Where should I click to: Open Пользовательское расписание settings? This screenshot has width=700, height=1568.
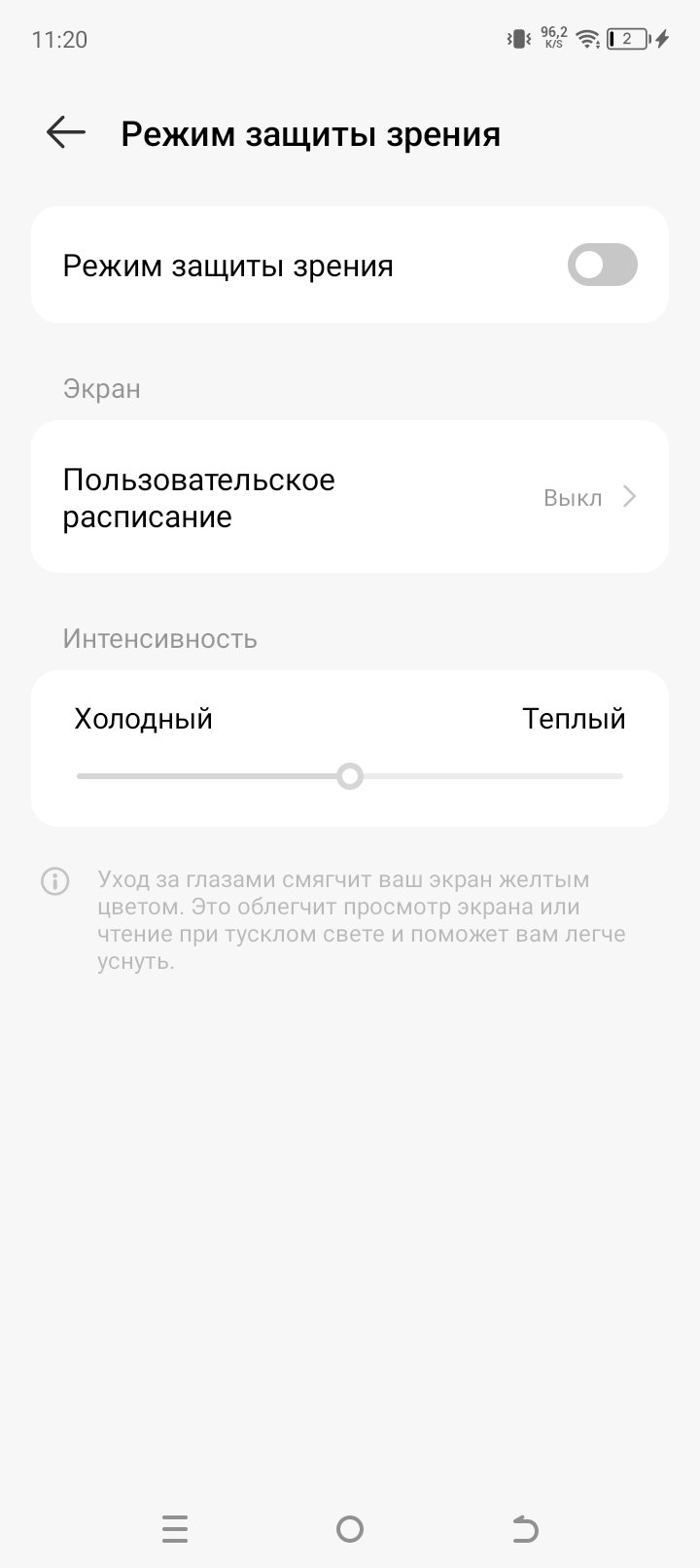click(x=350, y=497)
